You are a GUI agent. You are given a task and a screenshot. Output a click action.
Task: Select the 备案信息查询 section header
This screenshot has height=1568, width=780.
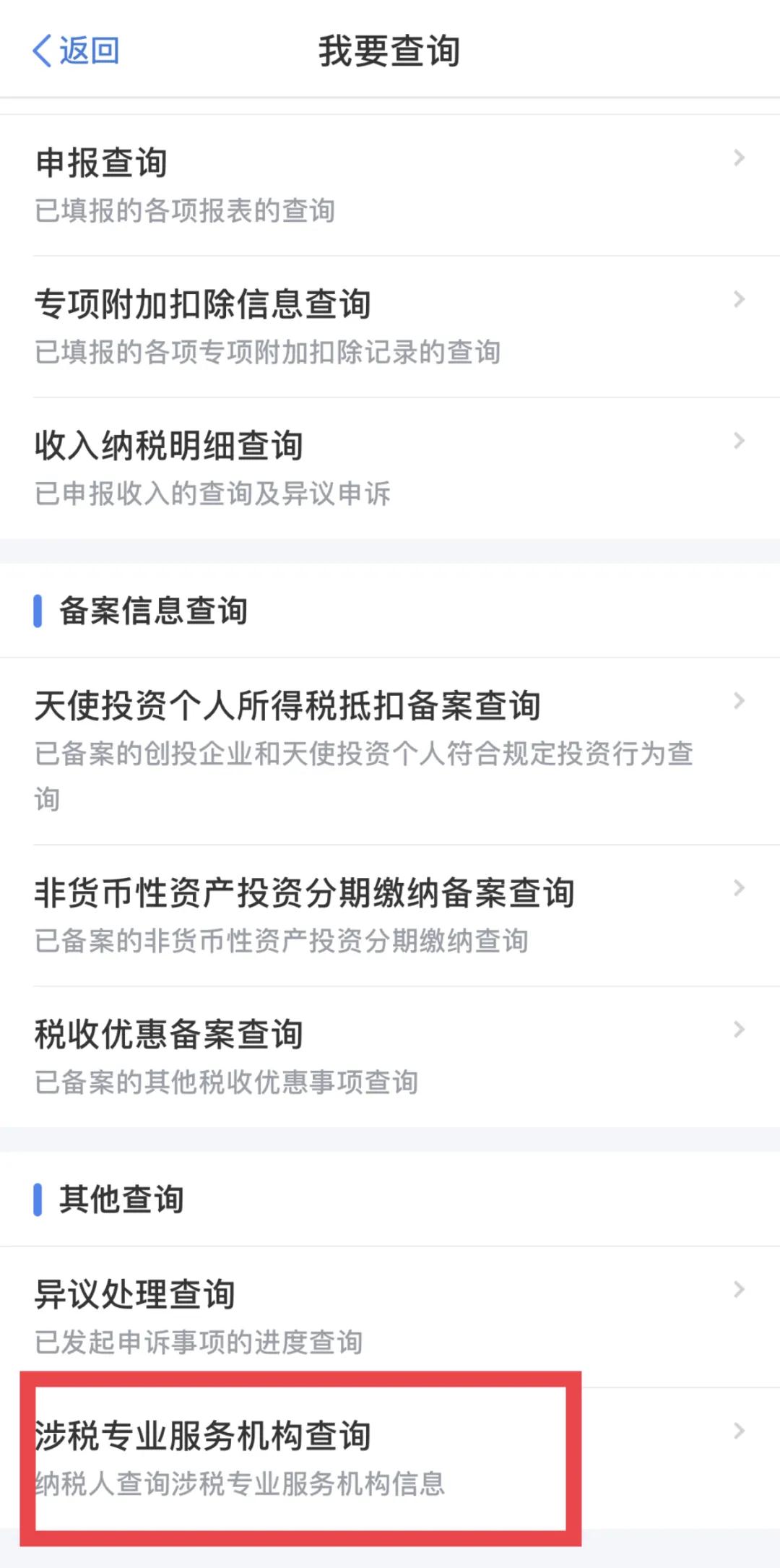click(153, 609)
